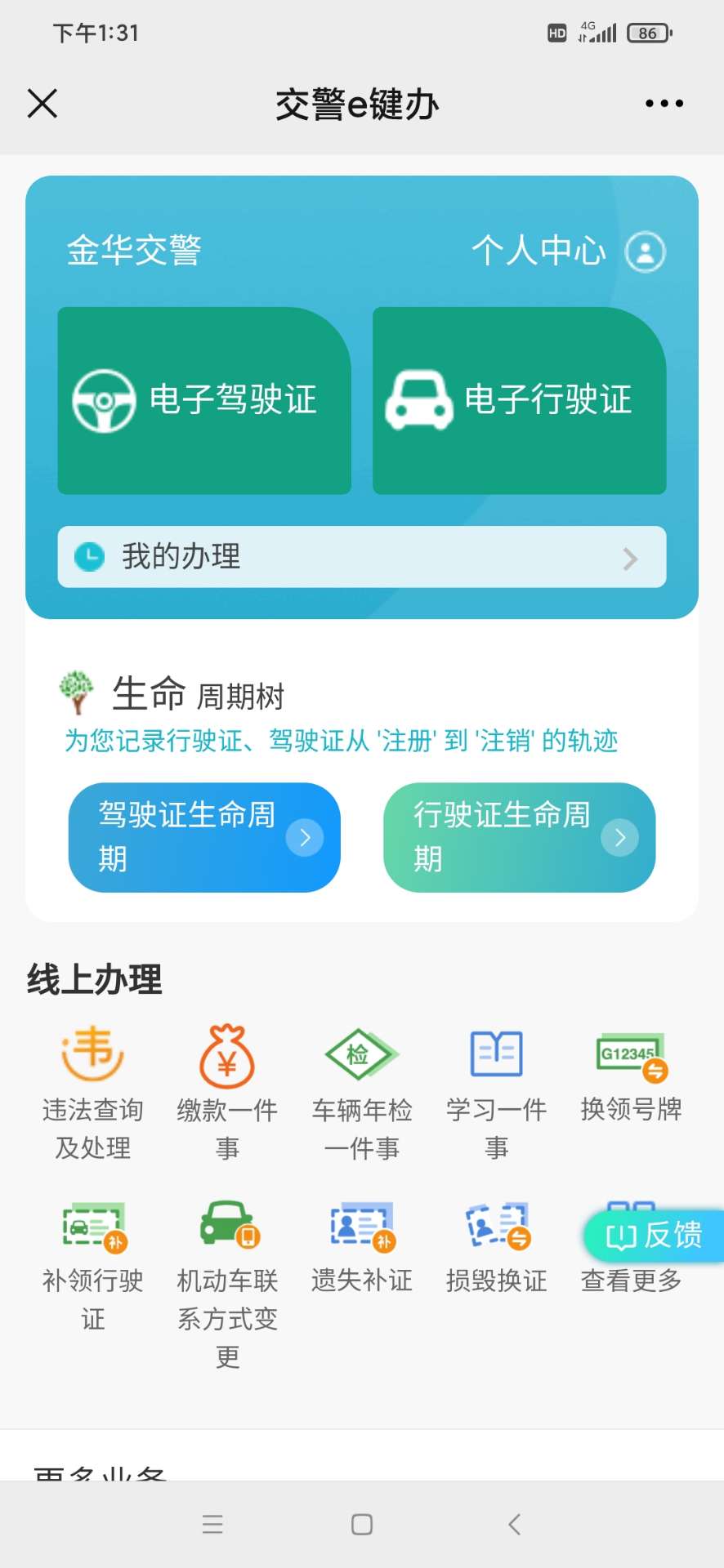View 行驶证生命周期

[519, 837]
